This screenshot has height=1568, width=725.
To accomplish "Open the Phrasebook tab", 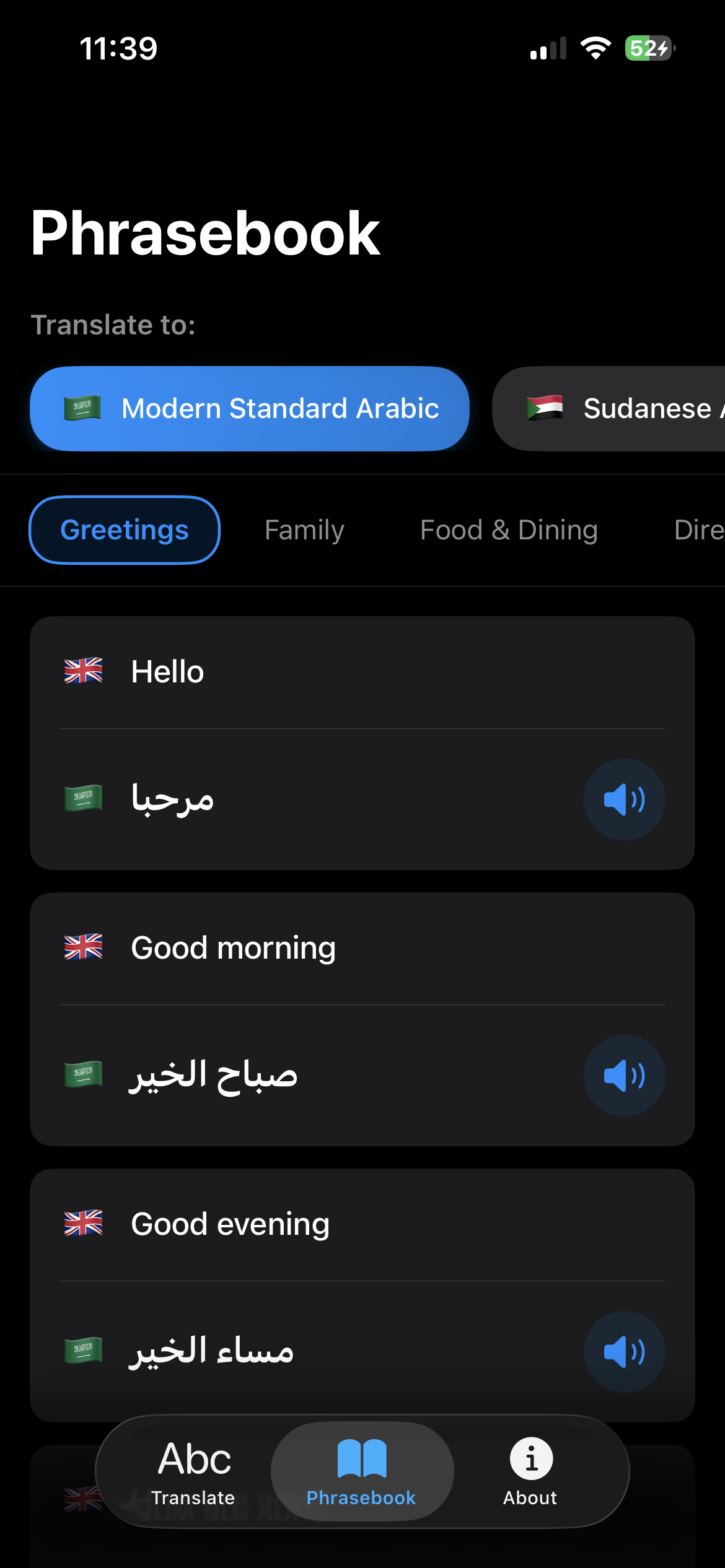I will coord(362,1471).
